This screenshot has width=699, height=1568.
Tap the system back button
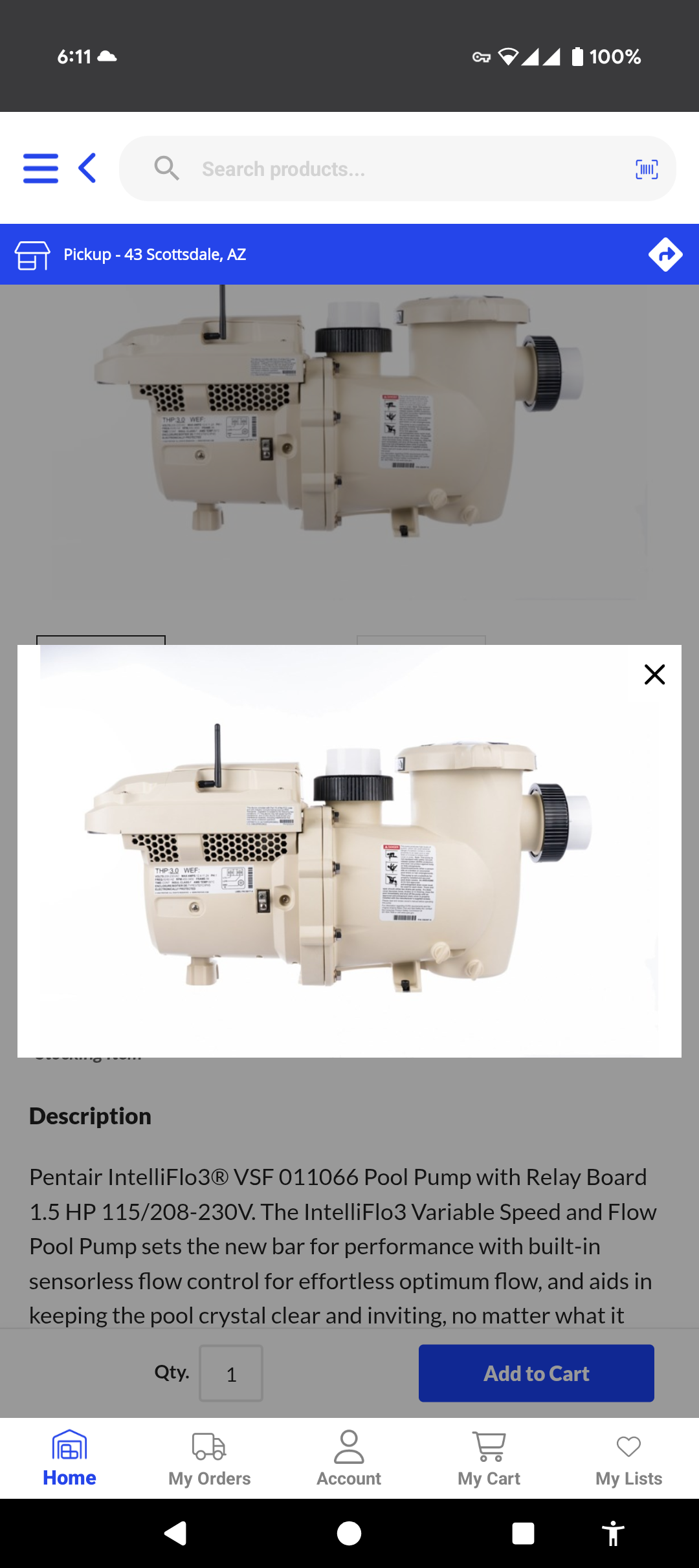175,1533
